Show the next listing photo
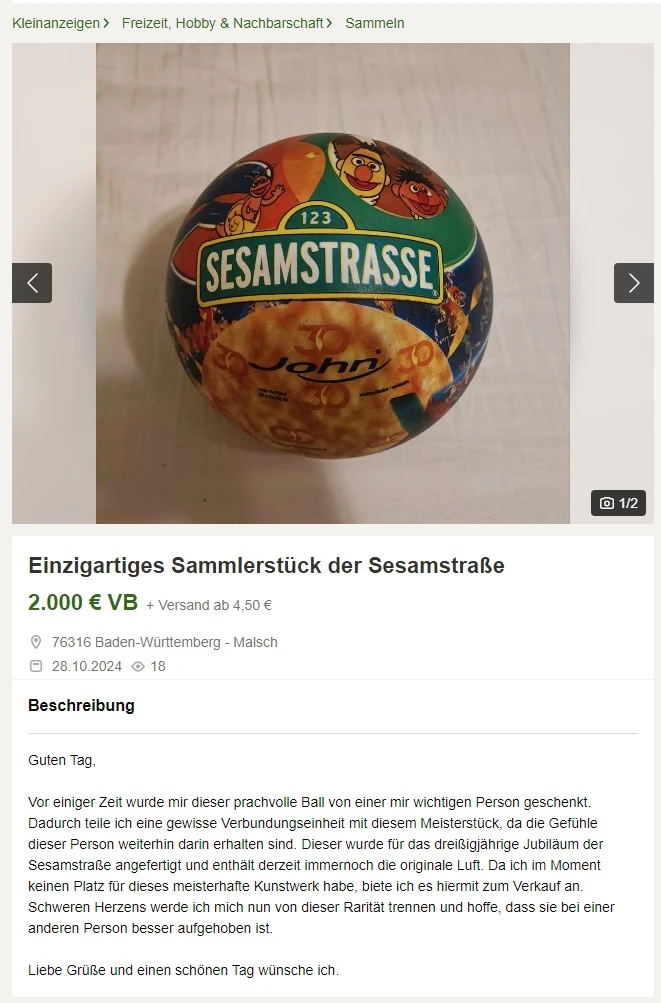661x1003 pixels. 633,283
